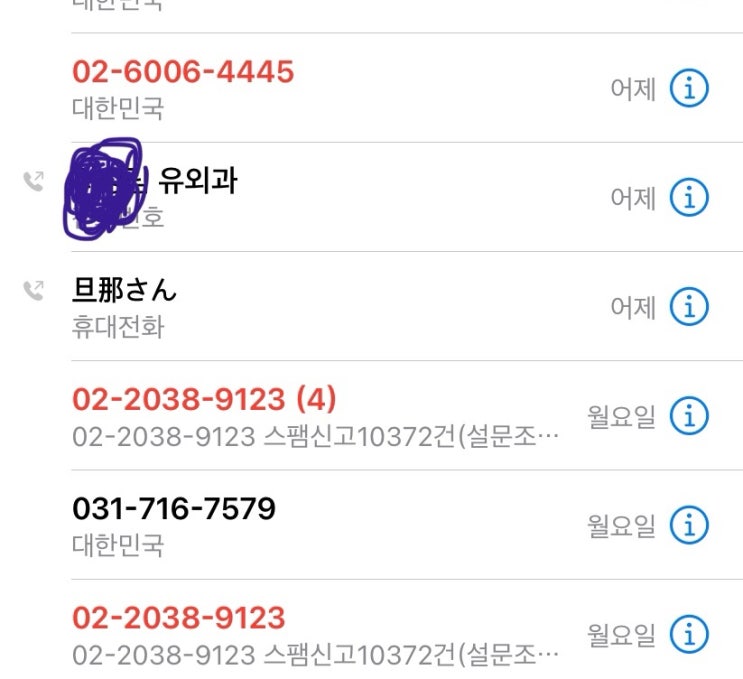The height and width of the screenshot is (679, 743).
Task: View info for 旦那さん call
Action: pyautogui.click(x=688, y=307)
